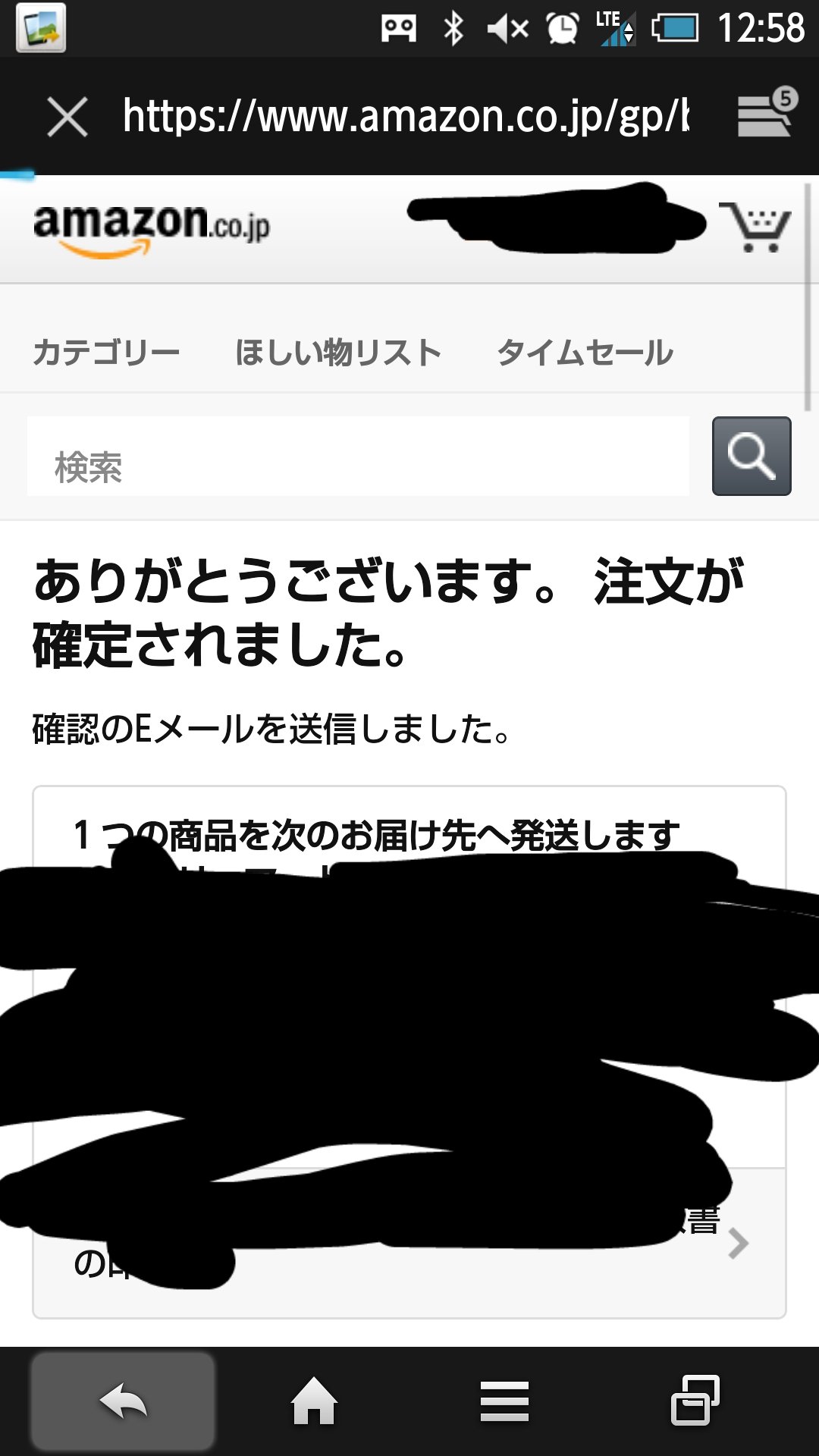Open the tab list showing 5 tabs
This screenshot has width=819, height=1456.
click(x=766, y=114)
